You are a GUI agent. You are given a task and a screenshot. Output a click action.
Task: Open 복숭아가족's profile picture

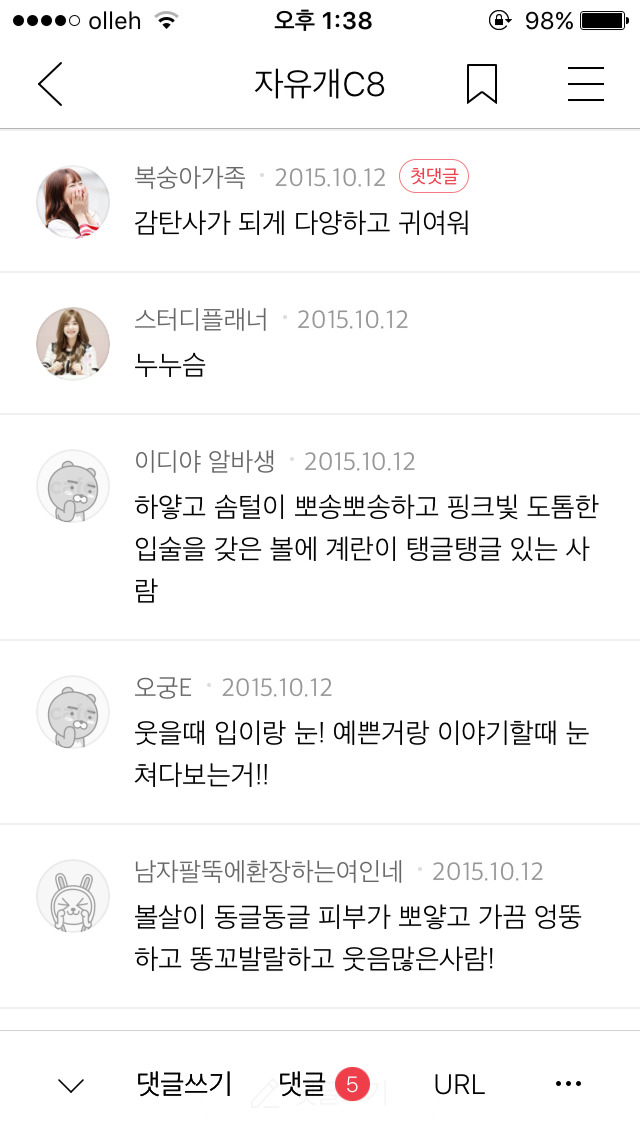coord(73,201)
